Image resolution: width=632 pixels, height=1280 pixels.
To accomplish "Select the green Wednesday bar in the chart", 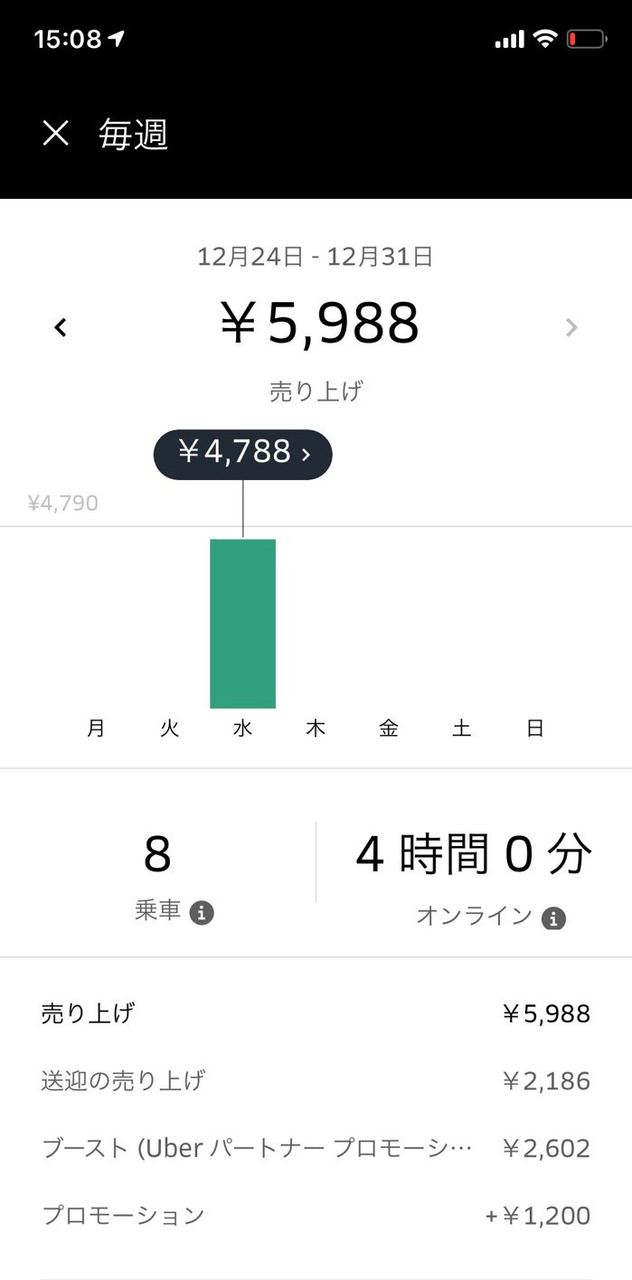I will [x=243, y=623].
